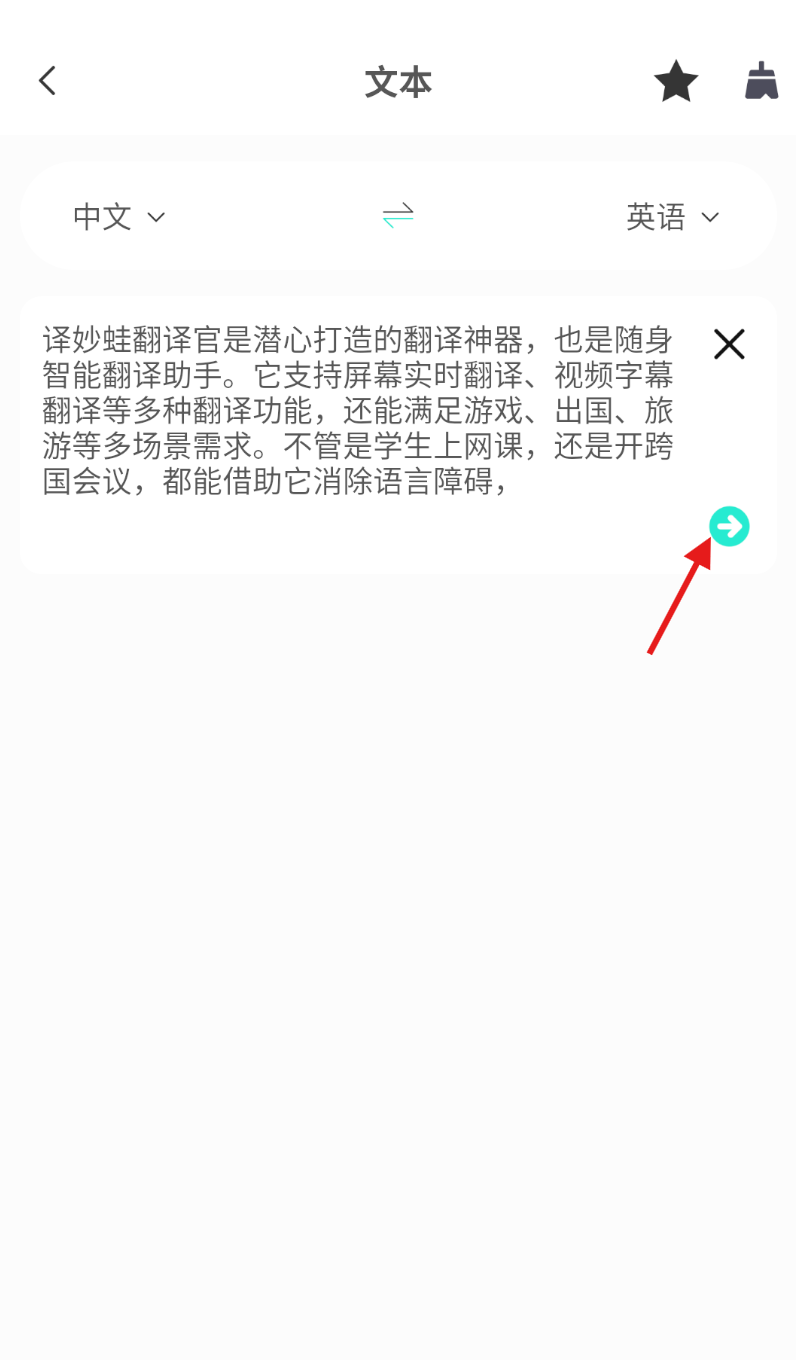Screen dimensions: 796x1360
Task: Swap the source and target languages
Action: pyautogui.click(x=398, y=215)
